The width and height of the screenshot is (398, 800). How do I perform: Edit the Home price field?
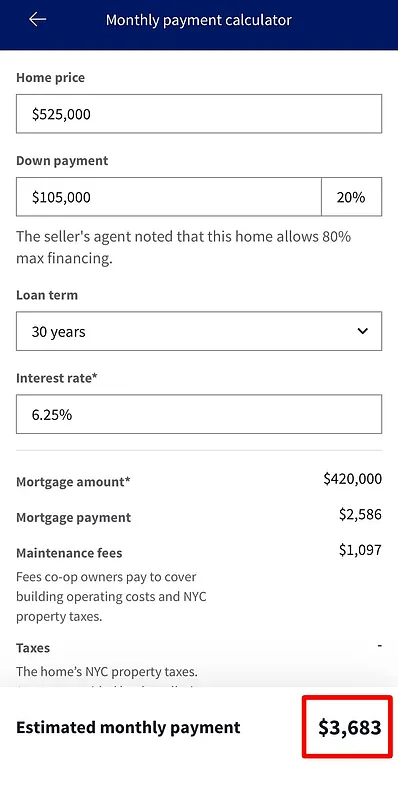coord(199,114)
